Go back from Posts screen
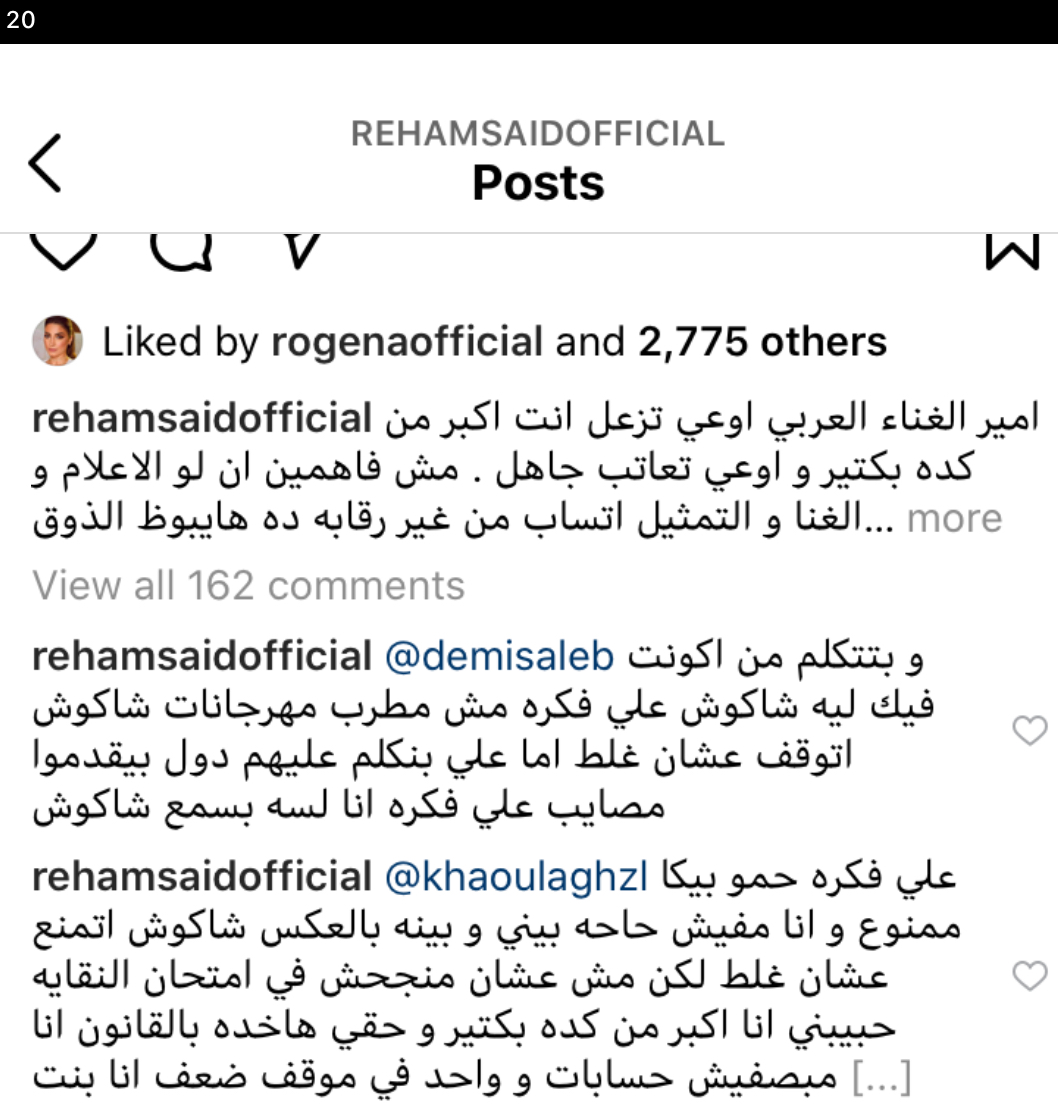Viewport: 1058px width, 1115px height. pos(45,163)
